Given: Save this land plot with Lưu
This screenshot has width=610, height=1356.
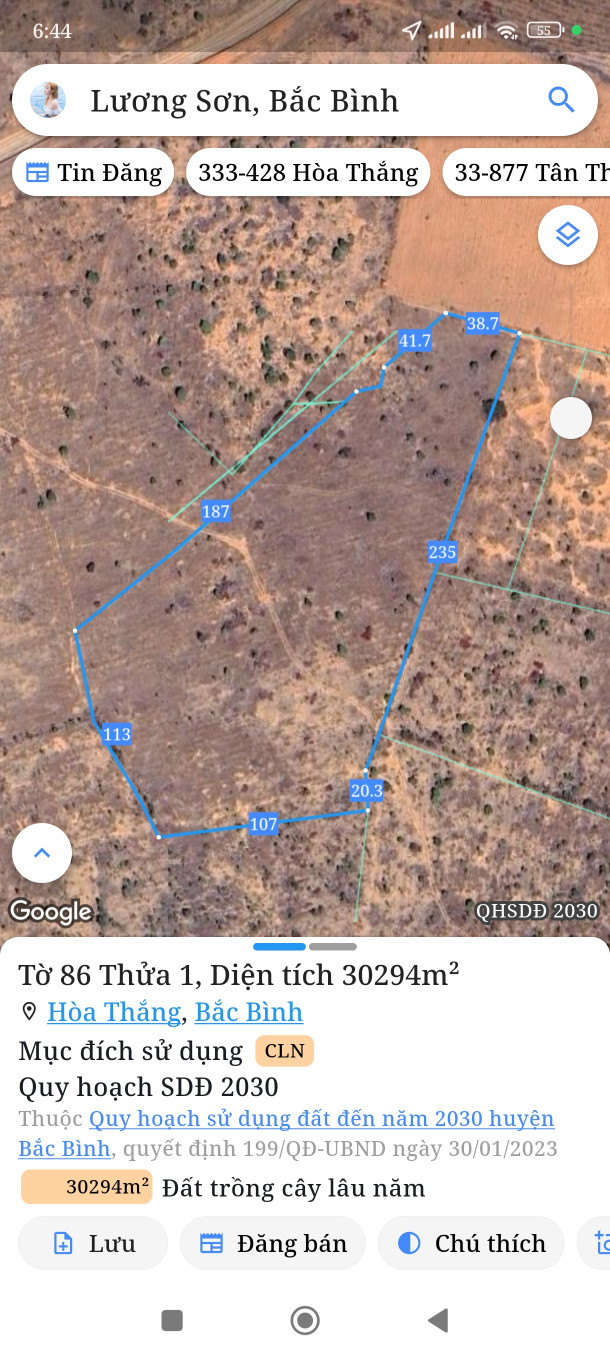Looking at the screenshot, I should [x=93, y=1243].
